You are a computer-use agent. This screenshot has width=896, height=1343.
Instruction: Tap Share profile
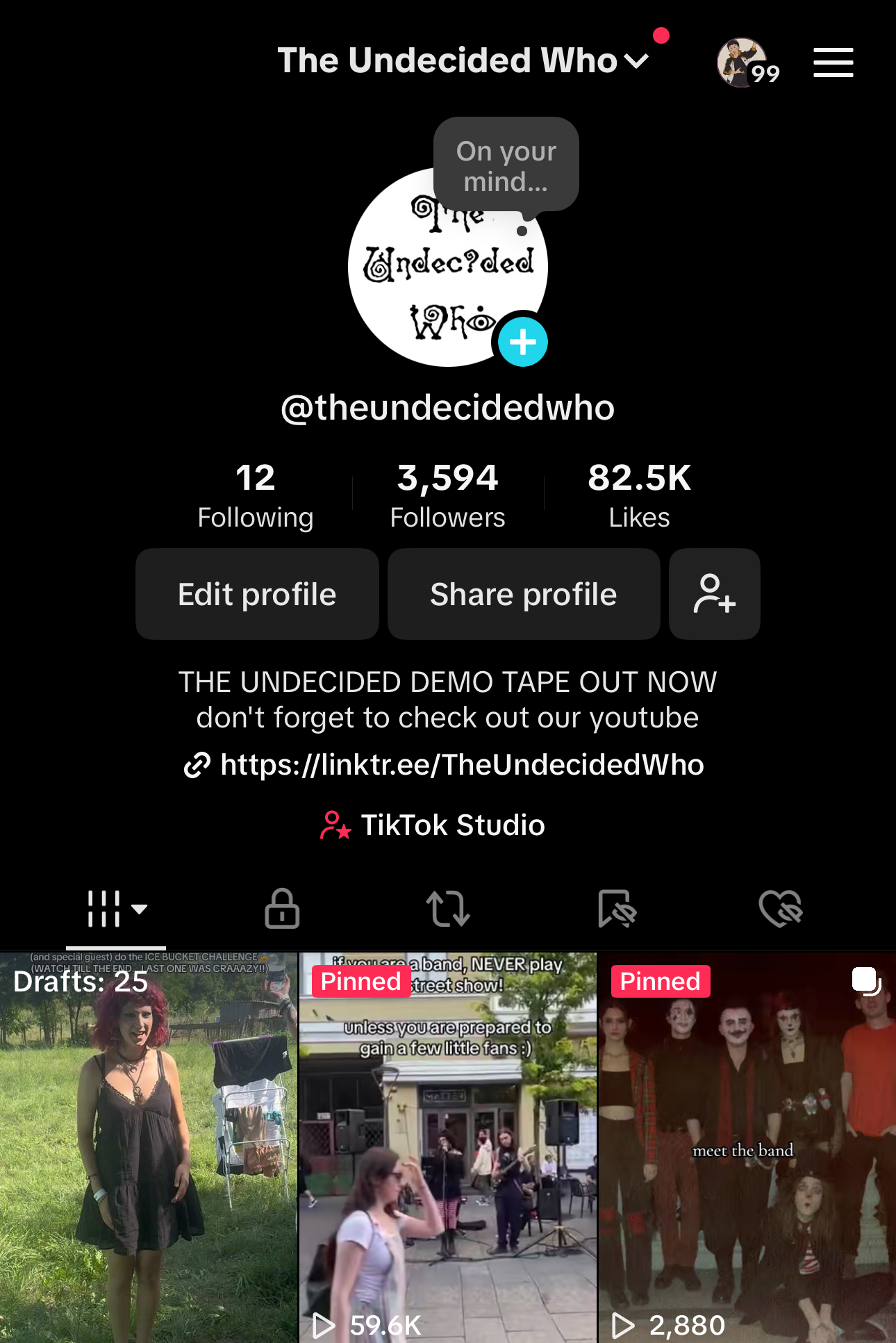[523, 594]
